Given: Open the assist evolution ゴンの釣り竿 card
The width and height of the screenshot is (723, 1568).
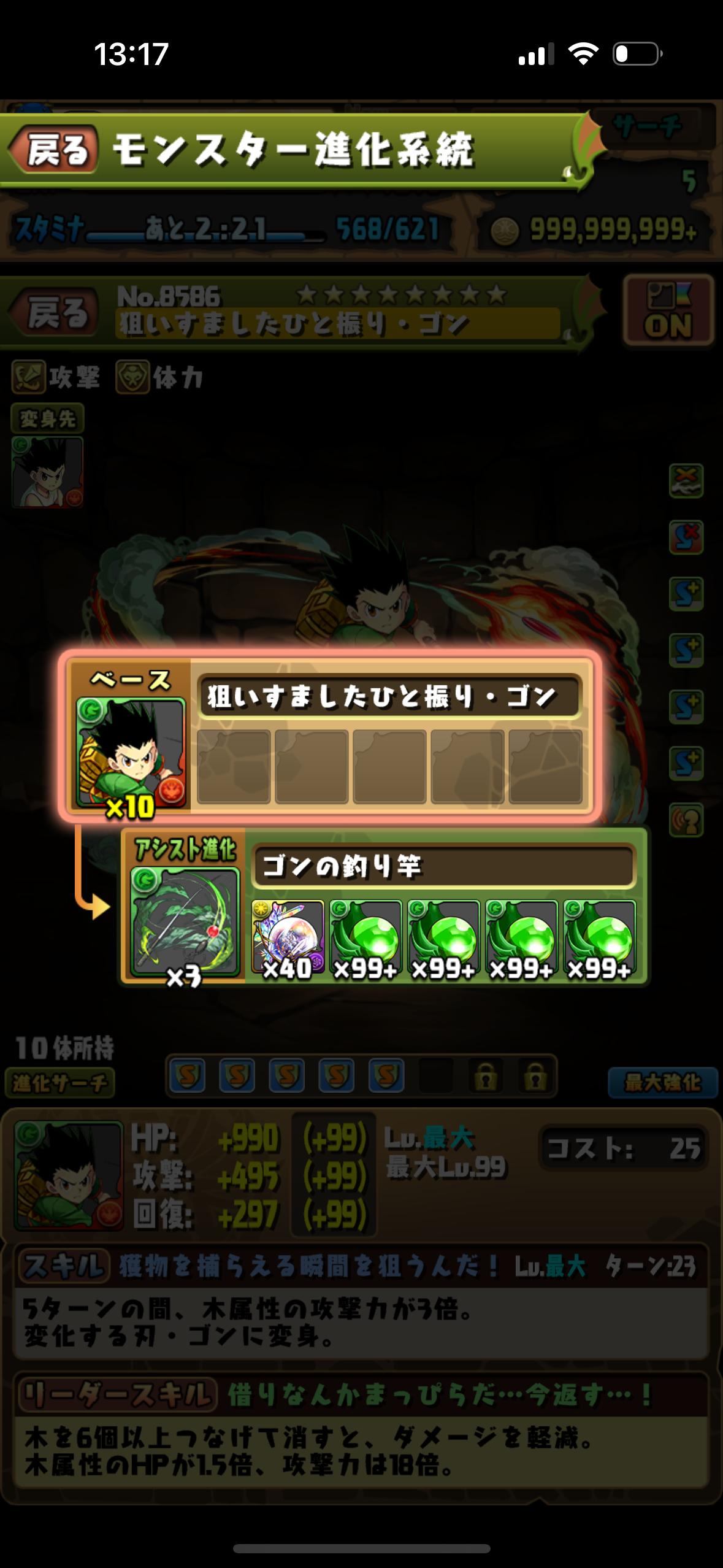Looking at the screenshot, I should pos(185,921).
